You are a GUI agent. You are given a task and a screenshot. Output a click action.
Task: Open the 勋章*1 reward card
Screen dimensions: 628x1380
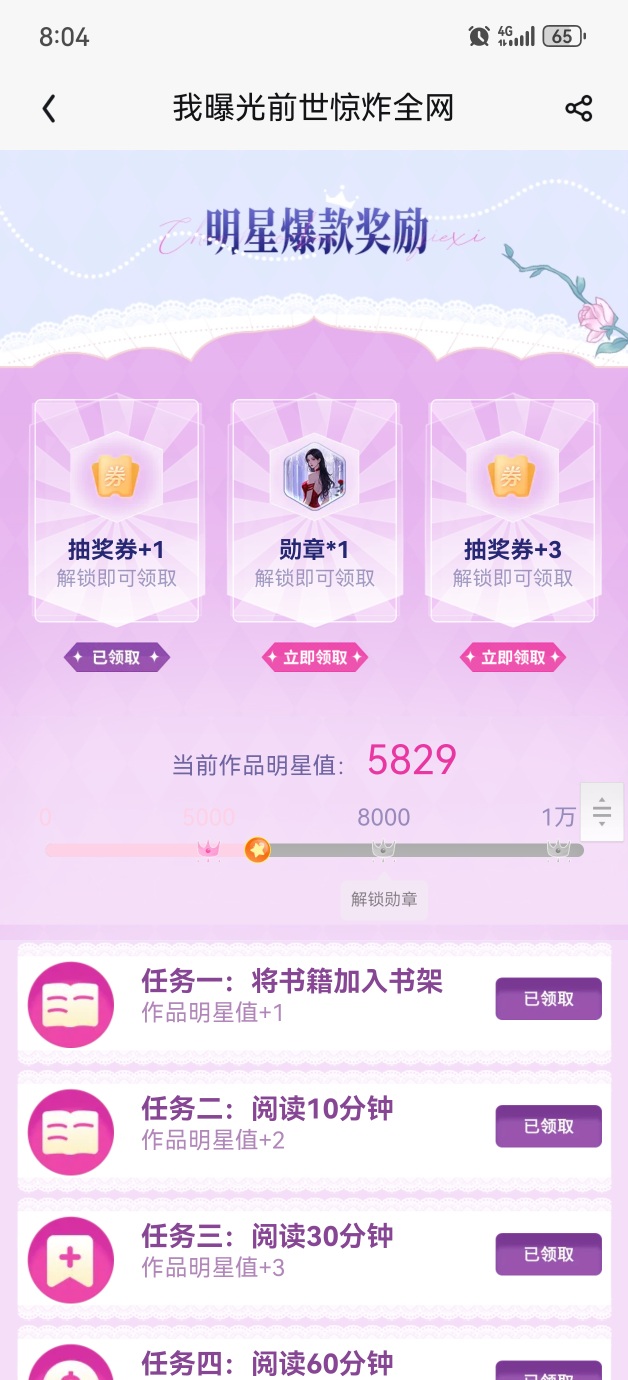(315, 511)
